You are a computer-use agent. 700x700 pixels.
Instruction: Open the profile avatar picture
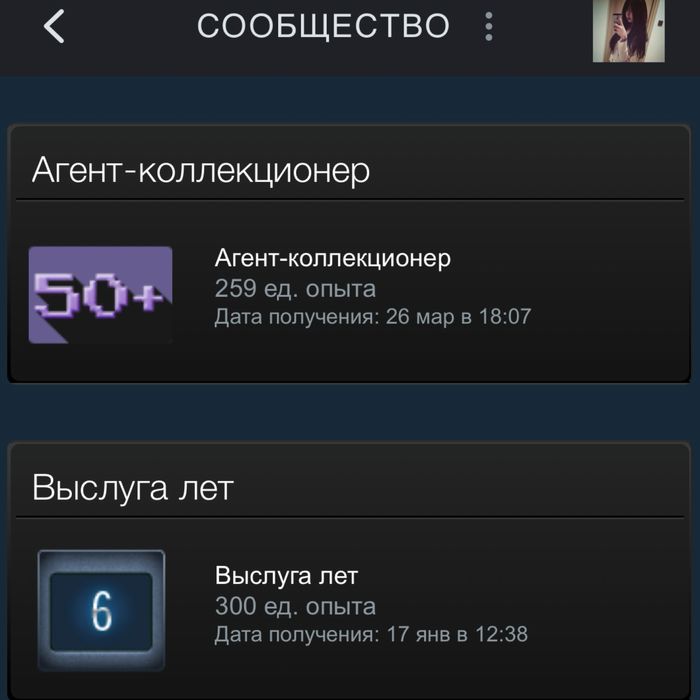tap(628, 30)
